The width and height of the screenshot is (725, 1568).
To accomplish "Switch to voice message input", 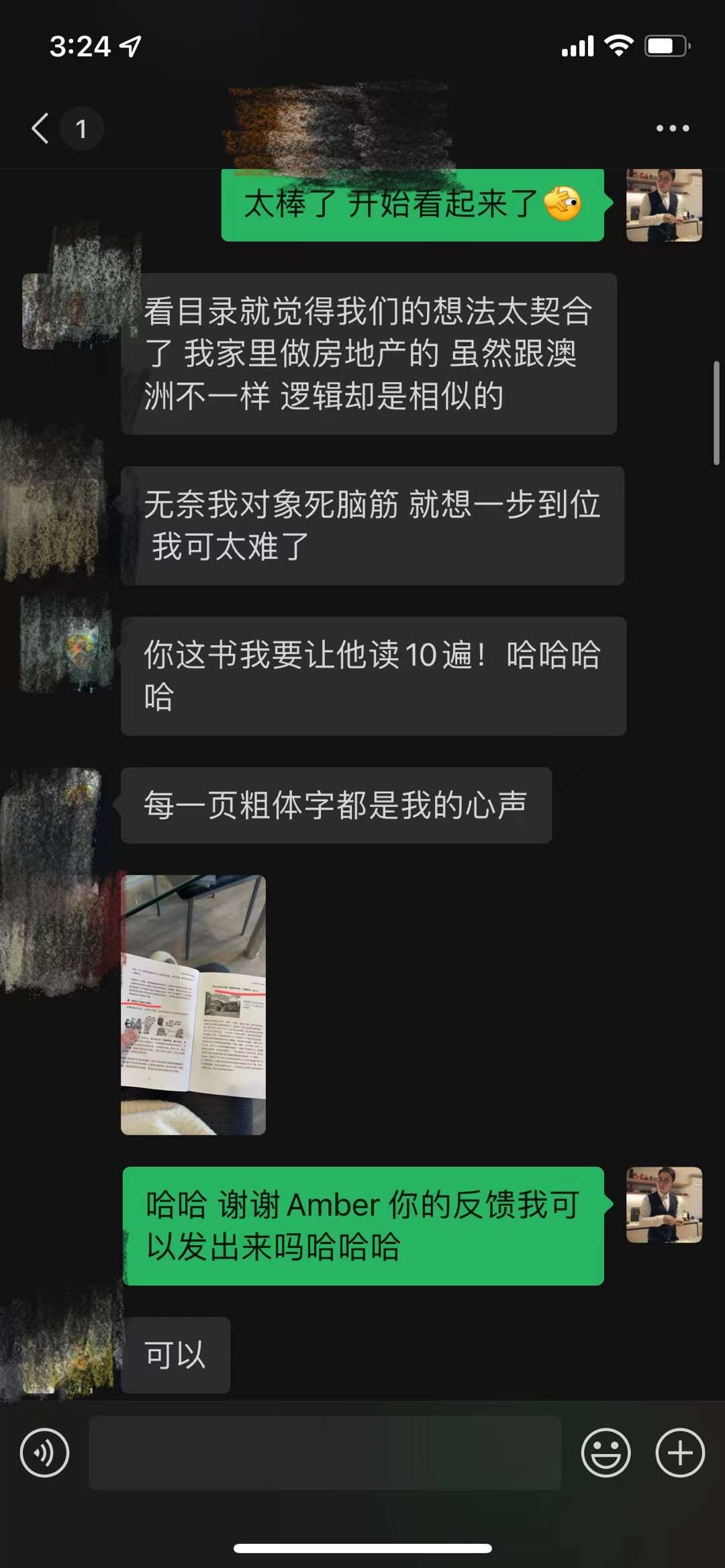I will point(44,1453).
